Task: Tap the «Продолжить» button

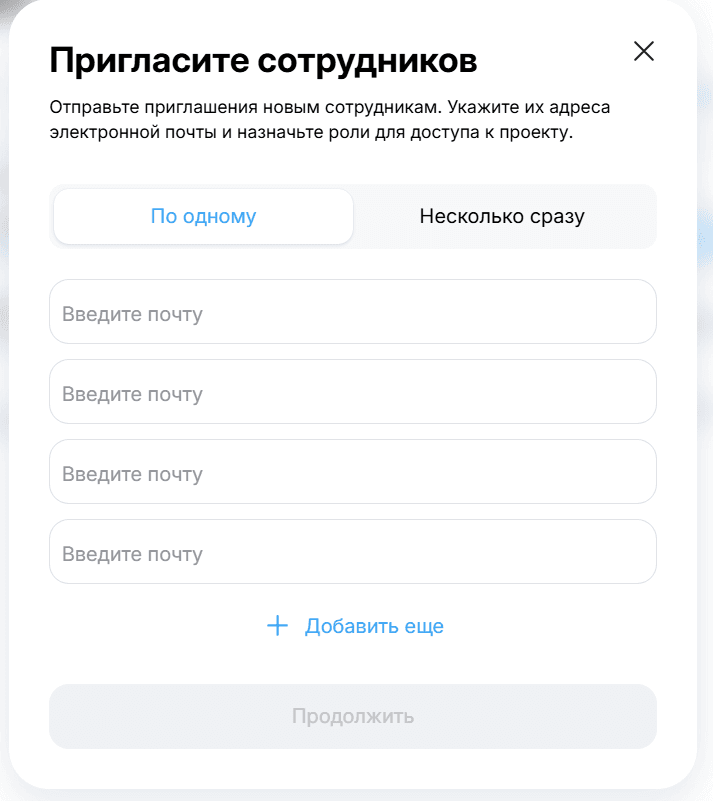Action: click(x=352, y=716)
